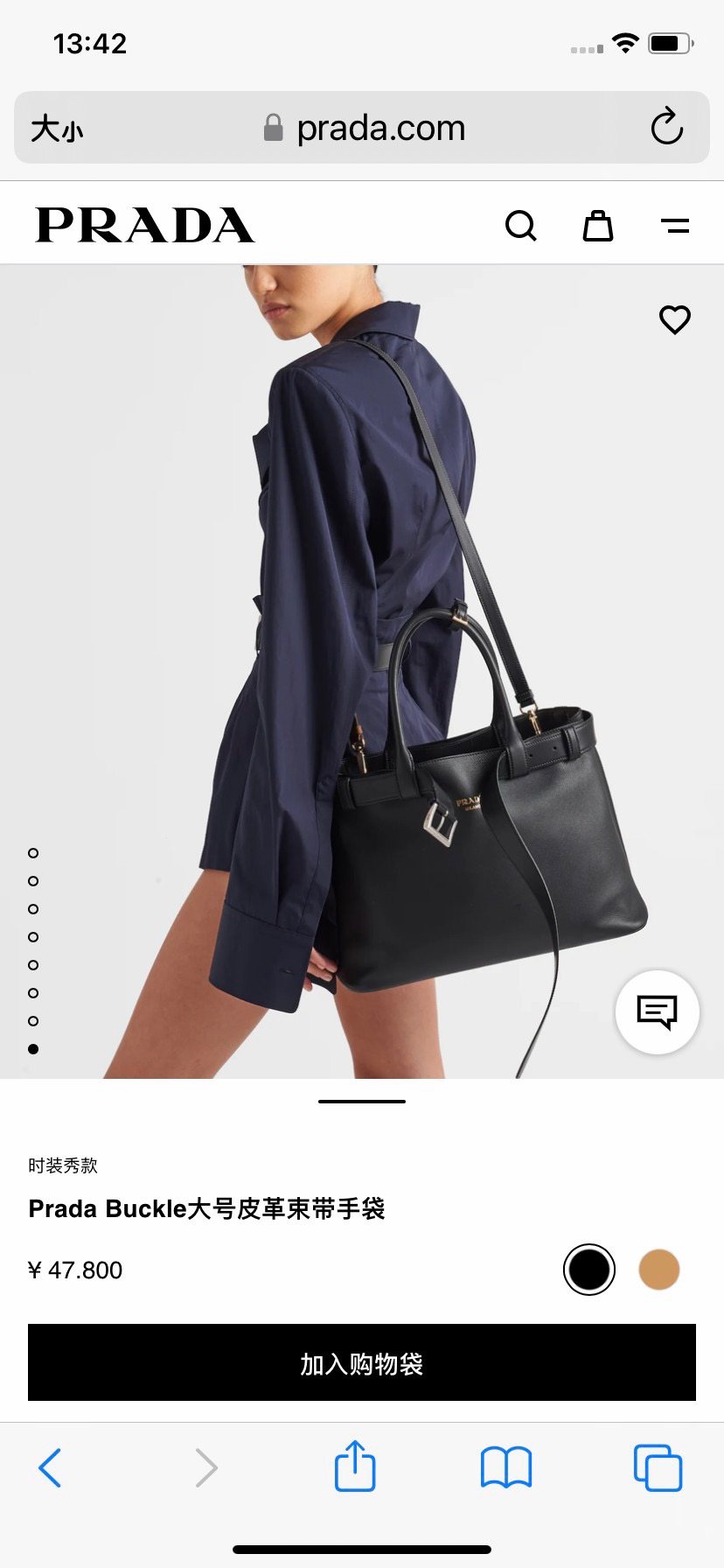Select the black color swatch
The height and width of the screenshot is (1568, 724).
point(588,1270)
